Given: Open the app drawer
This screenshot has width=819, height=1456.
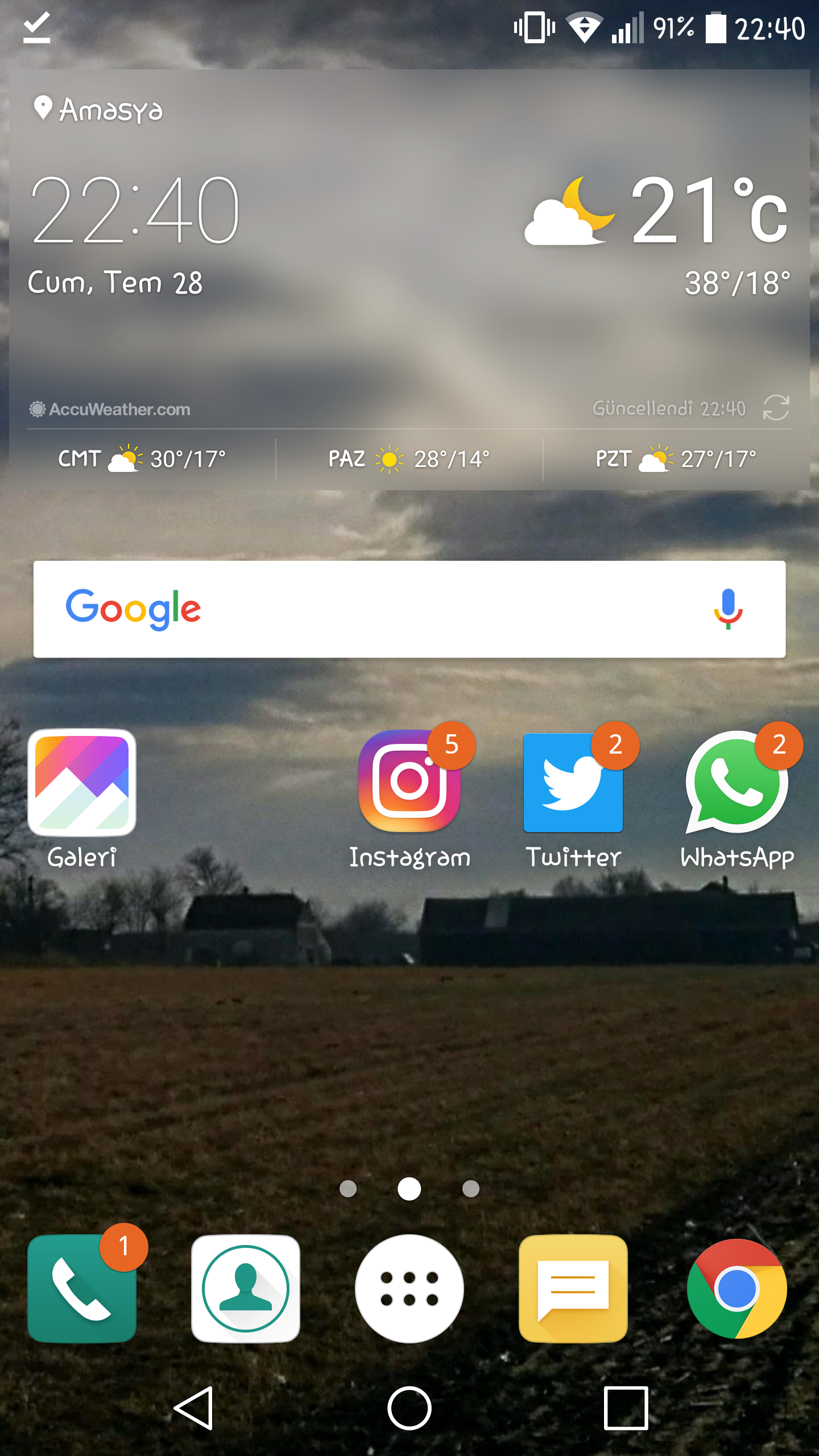Looking at the screenshot, I should (409, 1288).
